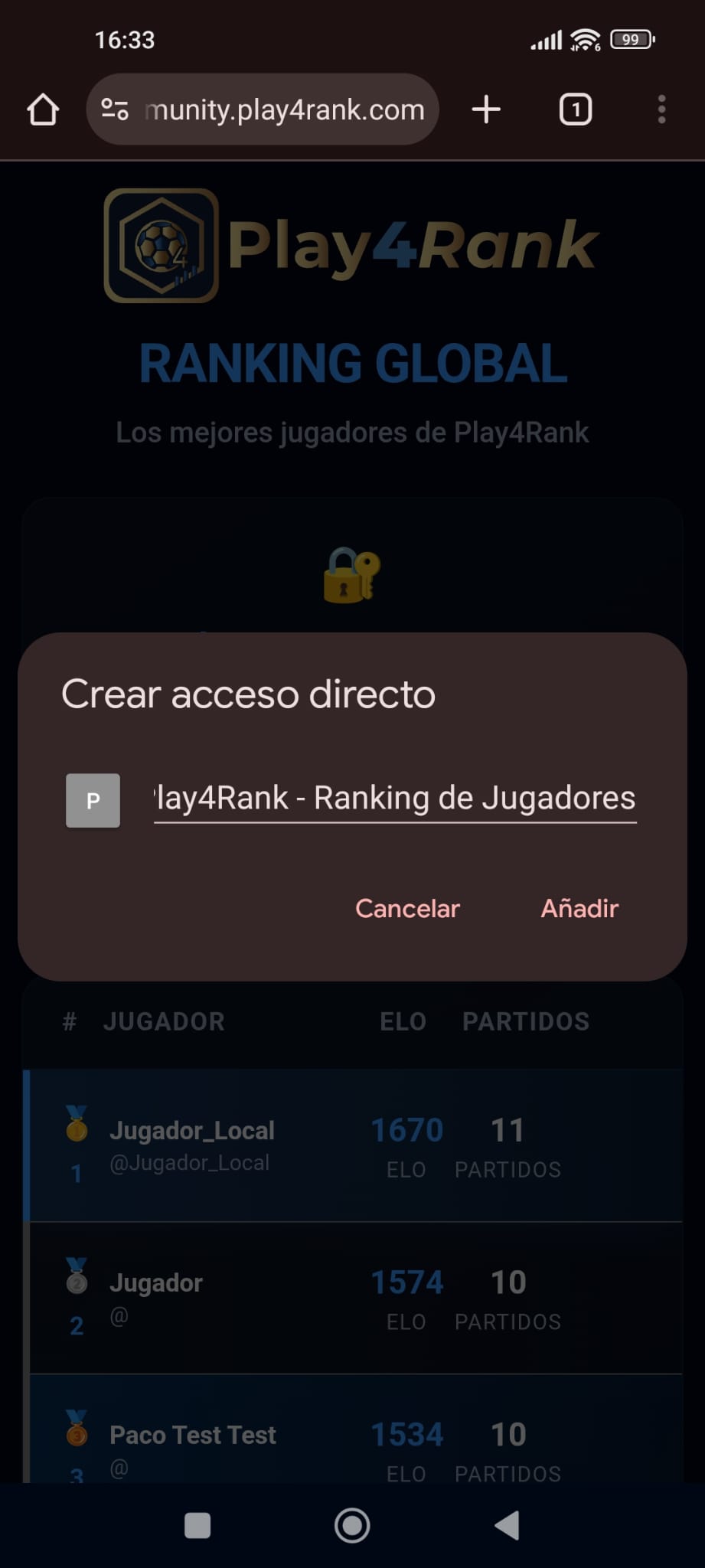Open recent apps from the navigation bar
Image resolution: width=705 pixels, height=1568 pixels.
(x=197, y=1525)
